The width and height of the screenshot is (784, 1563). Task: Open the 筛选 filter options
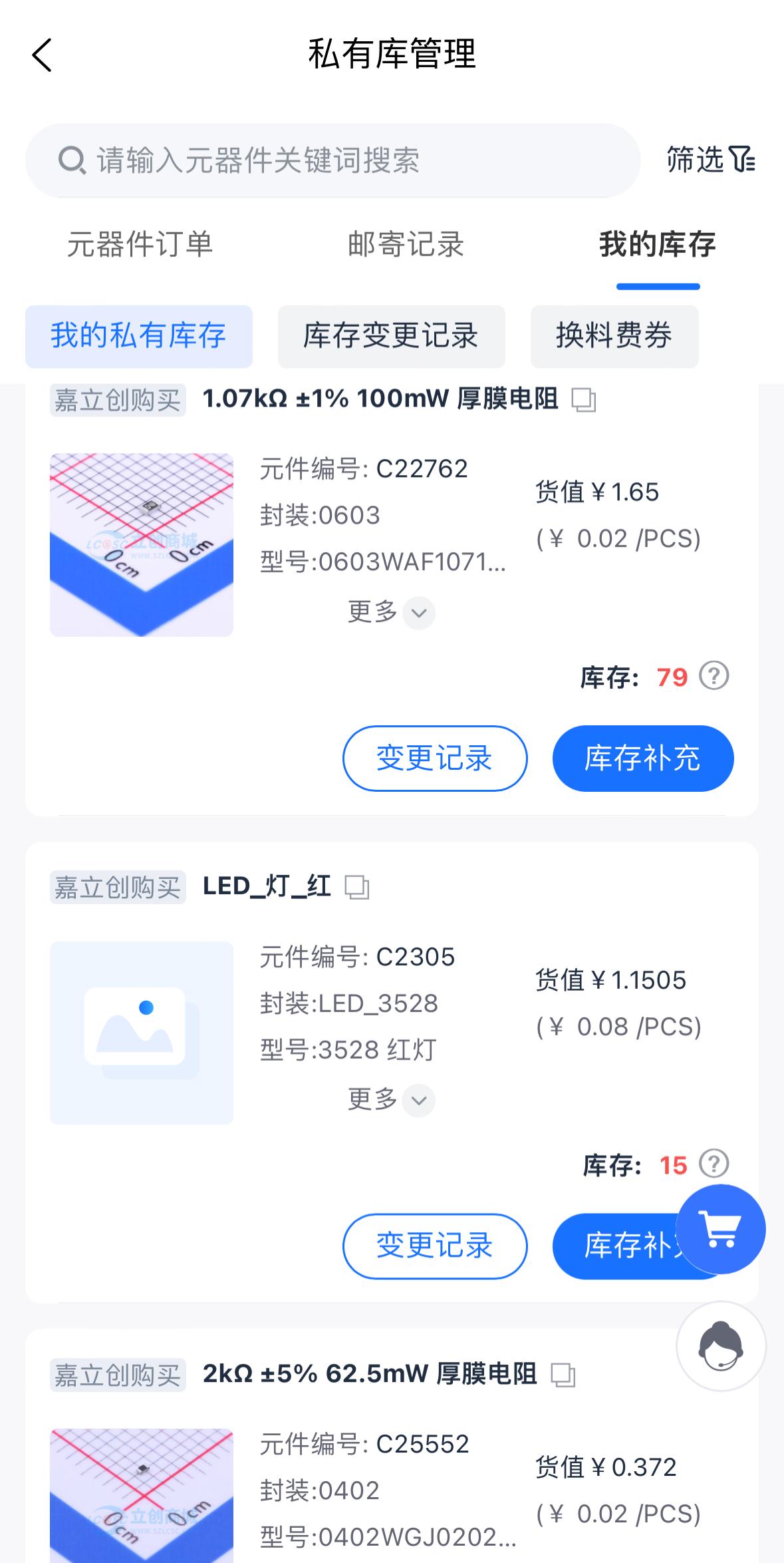pos(711,160)
